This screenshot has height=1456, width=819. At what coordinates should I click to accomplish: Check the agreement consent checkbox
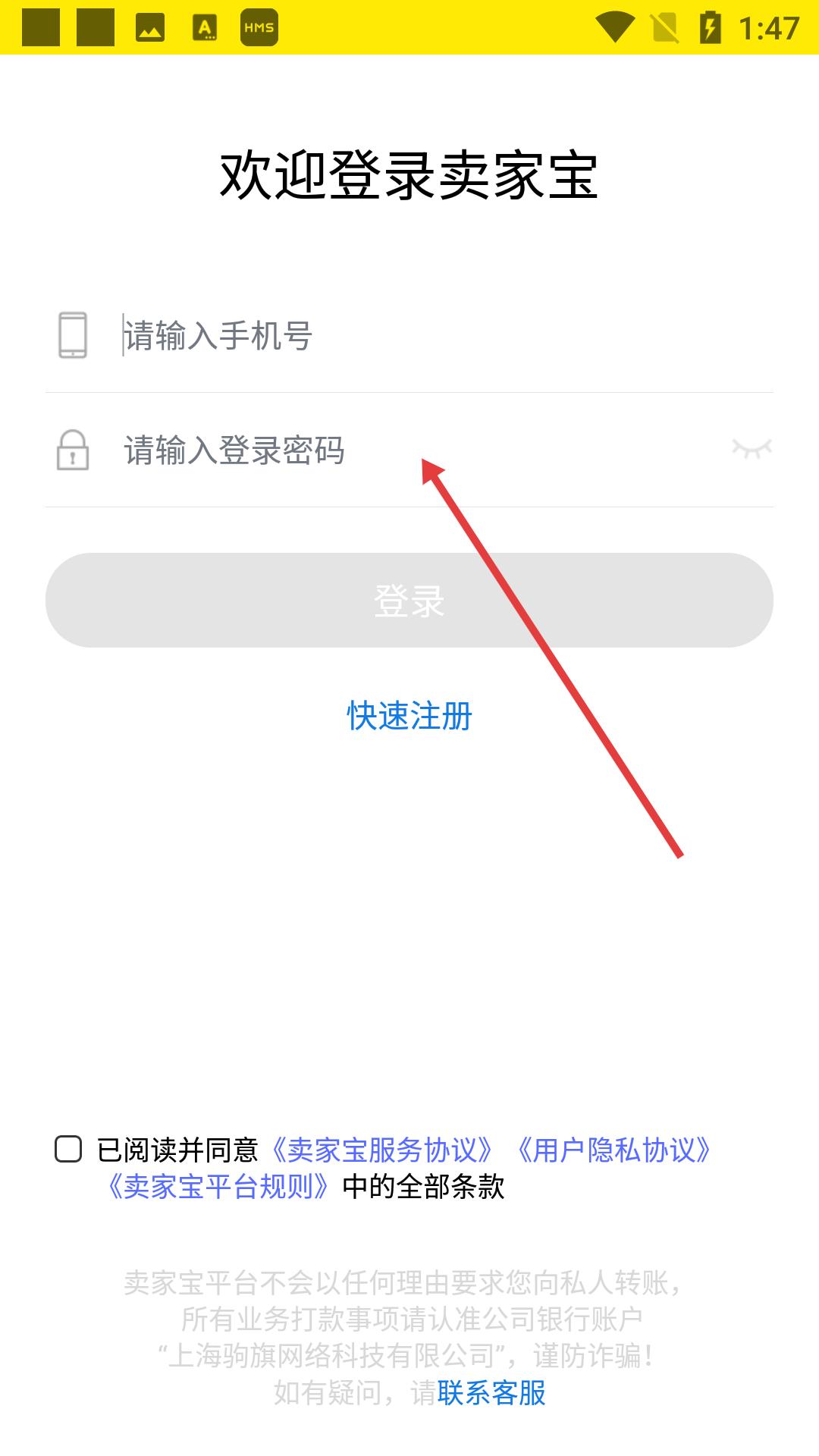point(68,1150)
